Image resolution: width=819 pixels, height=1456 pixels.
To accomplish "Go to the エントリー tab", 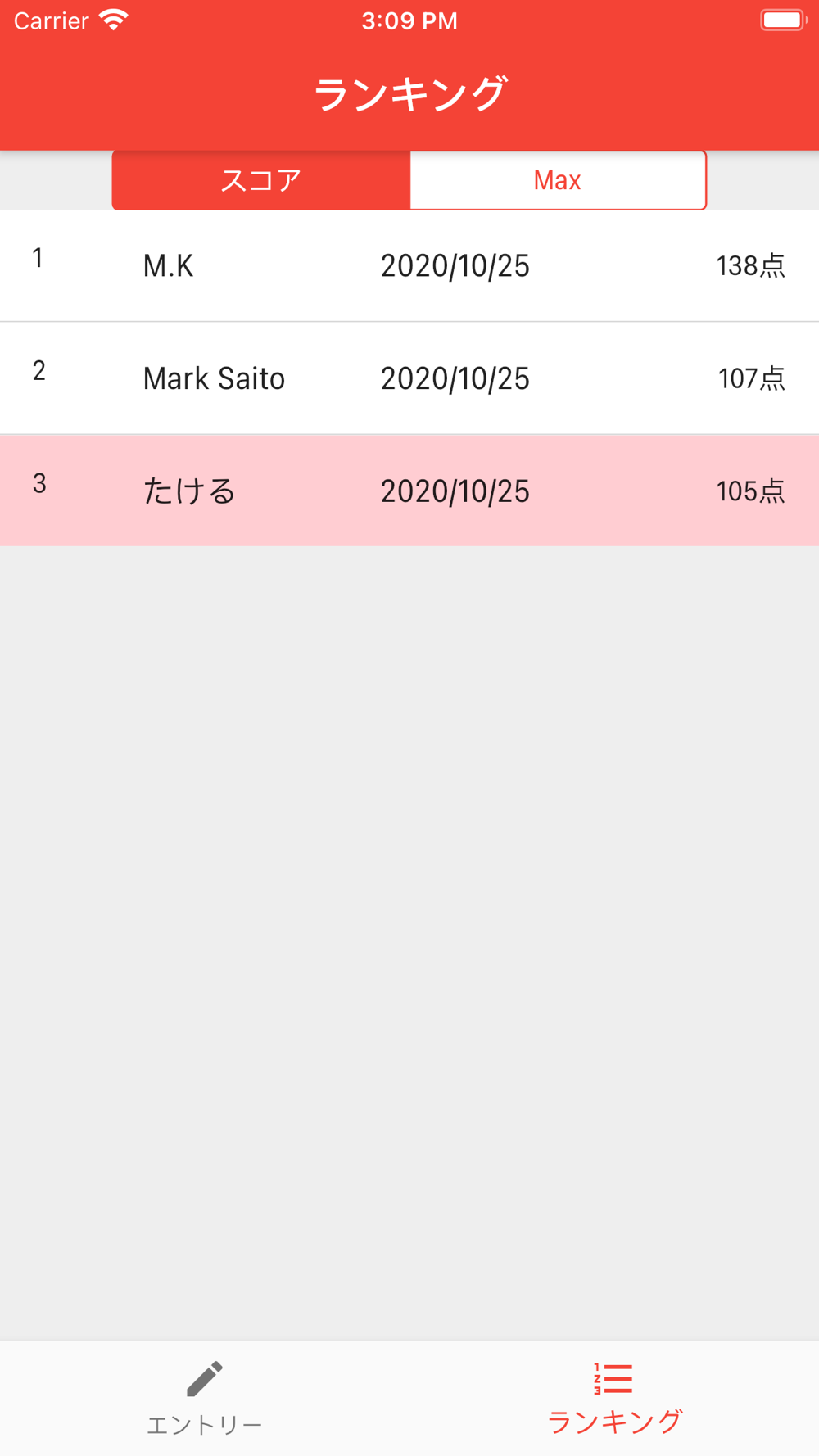I will pos(205,1399).
